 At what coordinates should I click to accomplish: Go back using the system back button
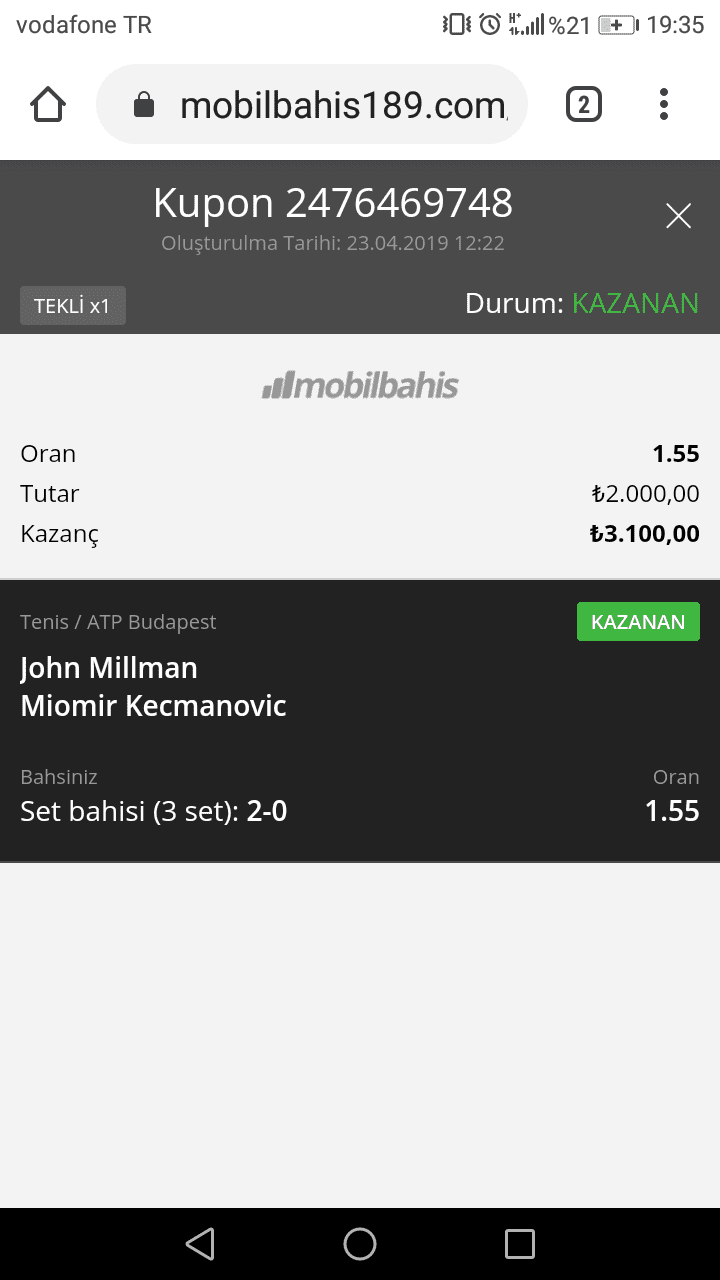click(200, 1244)
